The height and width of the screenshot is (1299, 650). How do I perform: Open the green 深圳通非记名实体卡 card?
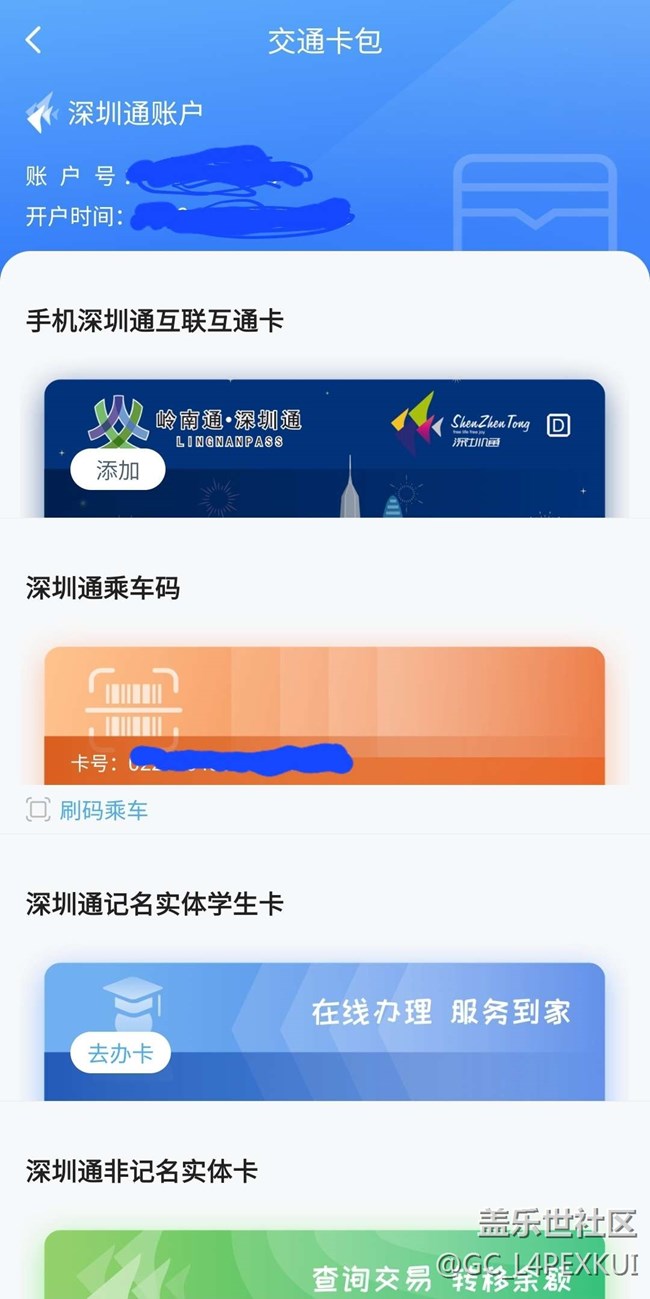[x=324, y=1264]
